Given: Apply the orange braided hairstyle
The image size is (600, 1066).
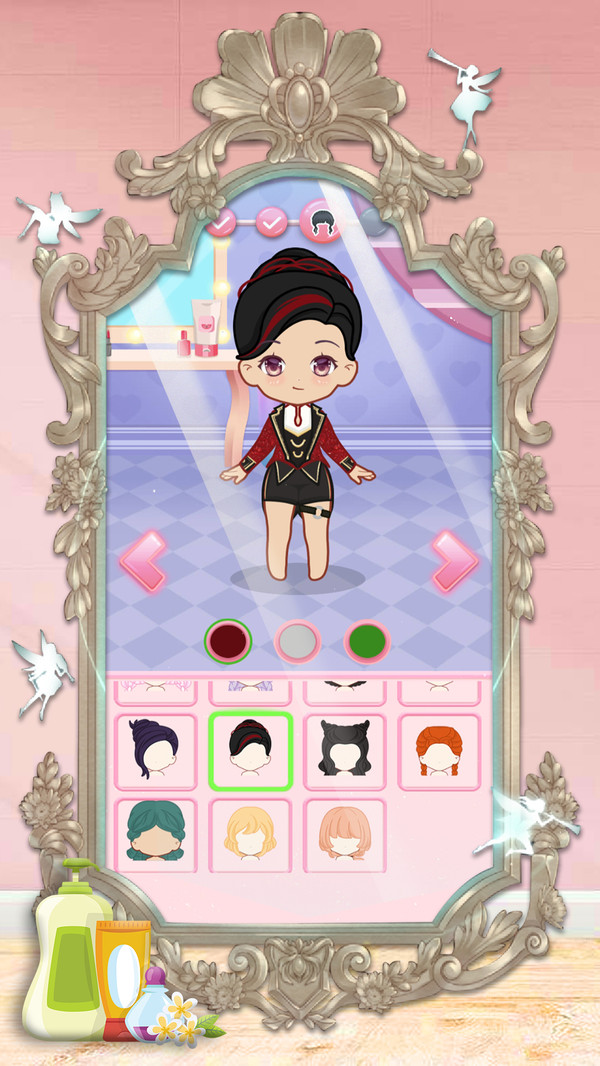Looking at the screenshot, I should tap(439, 751).
